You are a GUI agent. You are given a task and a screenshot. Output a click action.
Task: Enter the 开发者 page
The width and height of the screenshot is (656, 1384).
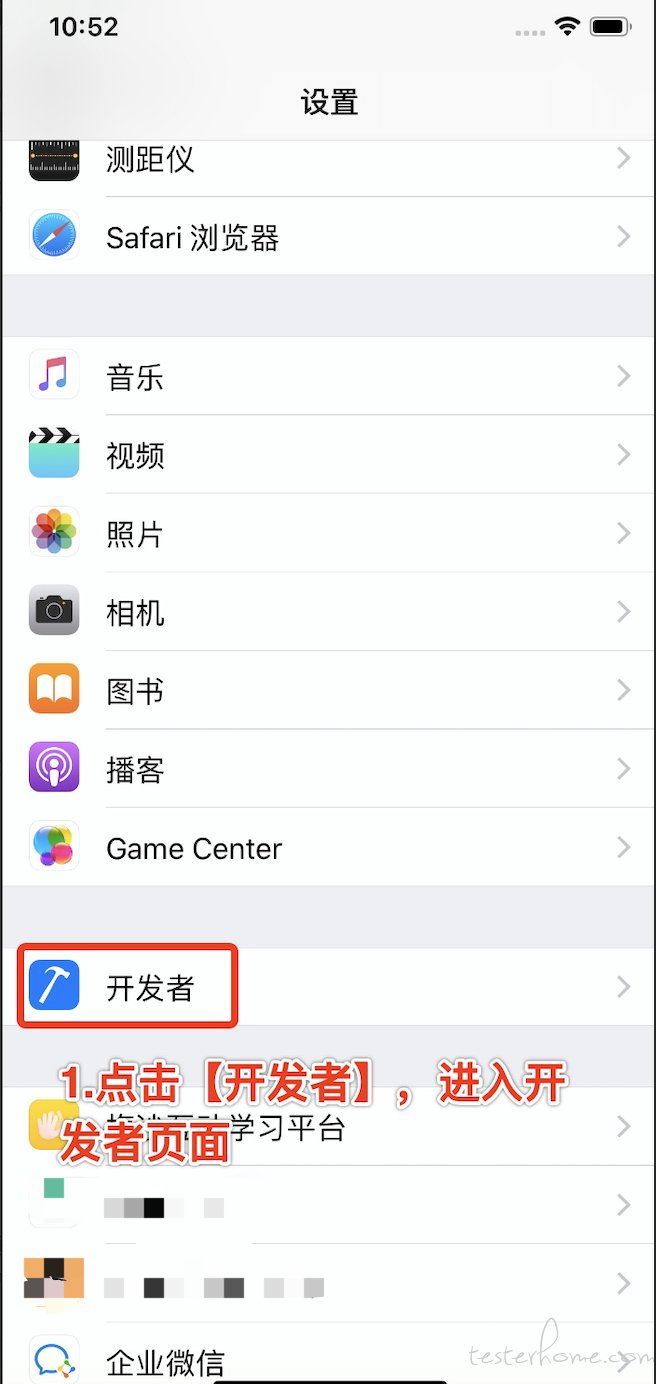[x=328, y=988]
